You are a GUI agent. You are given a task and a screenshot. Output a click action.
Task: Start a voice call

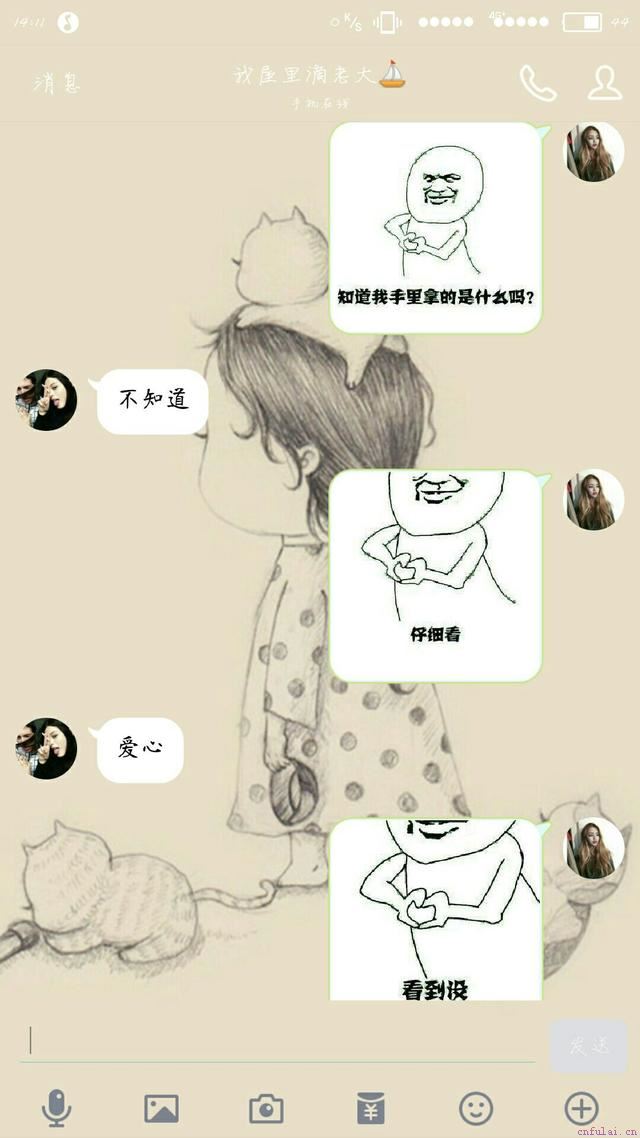pos(537,83)
